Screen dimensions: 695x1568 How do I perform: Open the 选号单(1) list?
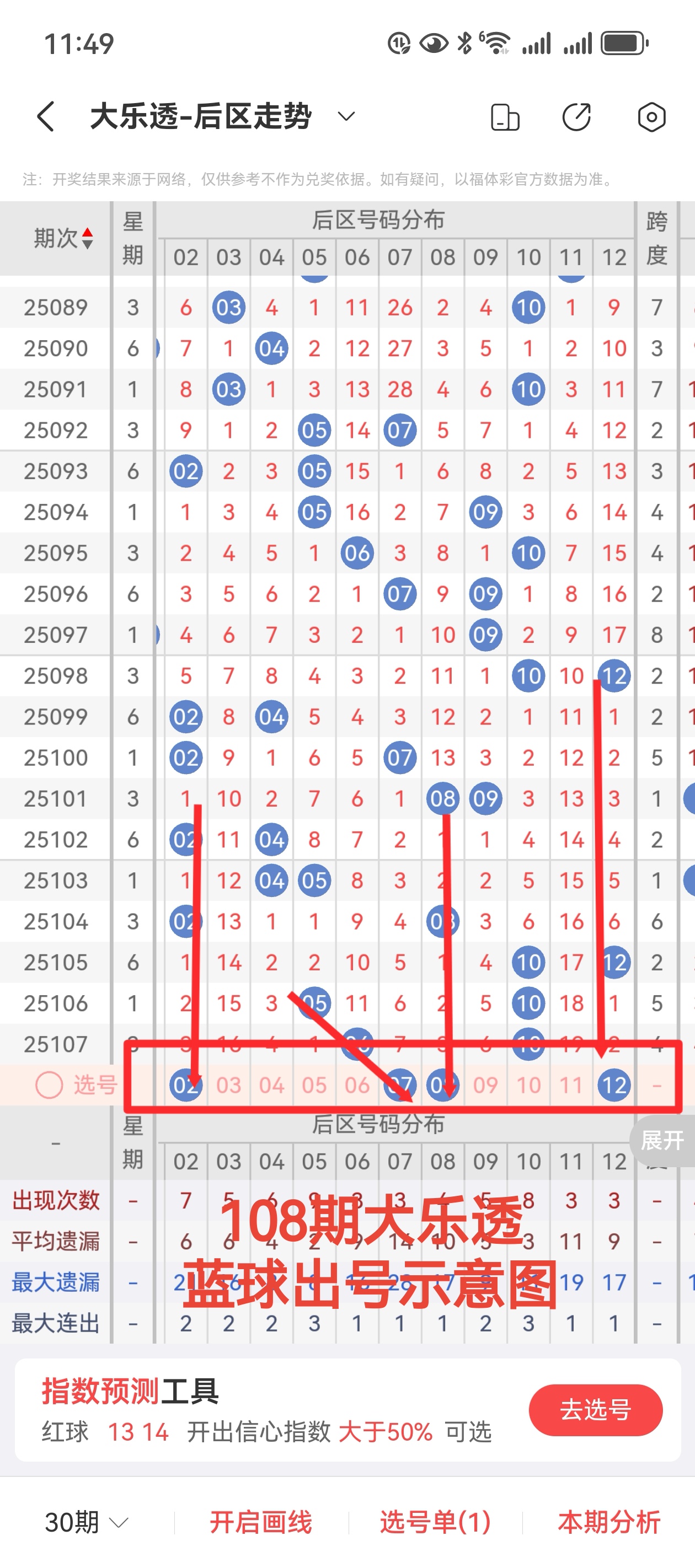(x=435, y=1523)
